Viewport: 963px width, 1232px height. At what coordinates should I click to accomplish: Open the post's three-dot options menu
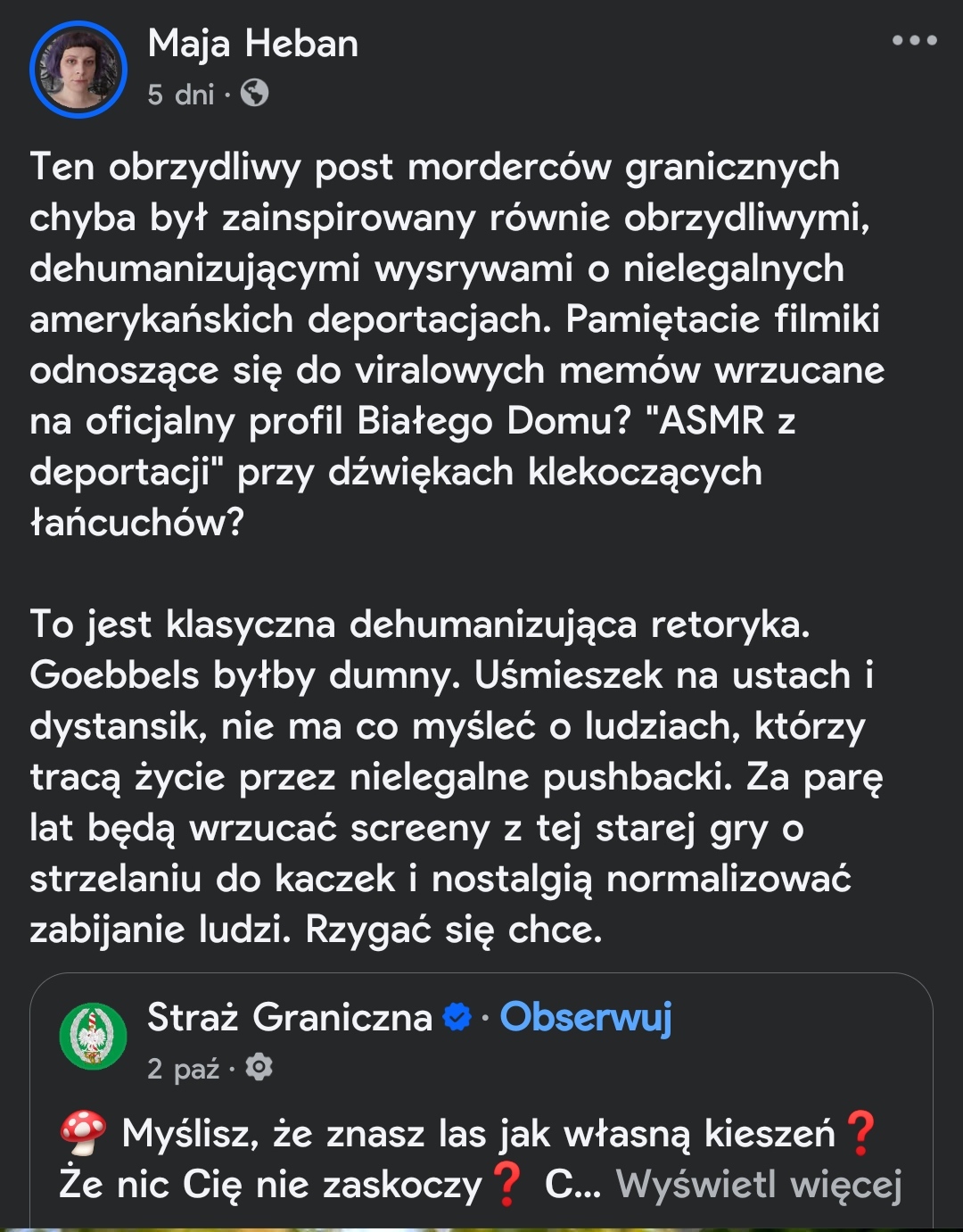click(914, 41)
